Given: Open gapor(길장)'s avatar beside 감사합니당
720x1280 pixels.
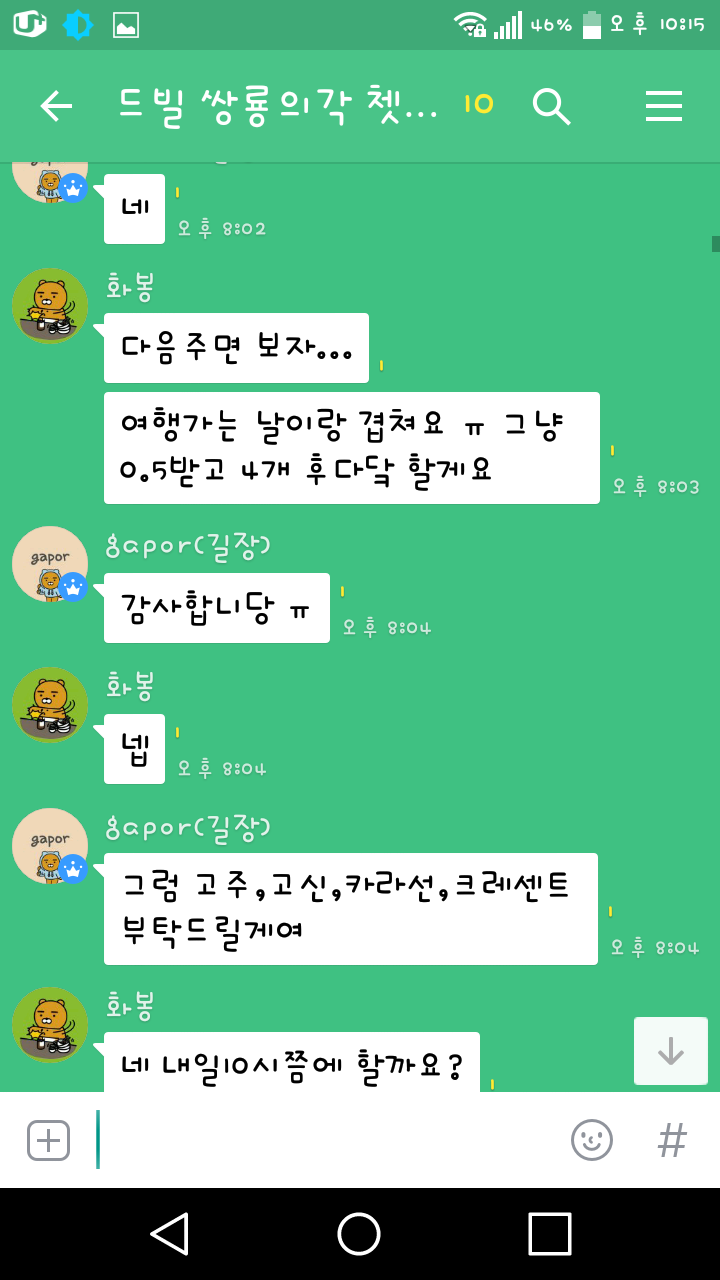Looking at the screenshot, I should pos(50,564).
